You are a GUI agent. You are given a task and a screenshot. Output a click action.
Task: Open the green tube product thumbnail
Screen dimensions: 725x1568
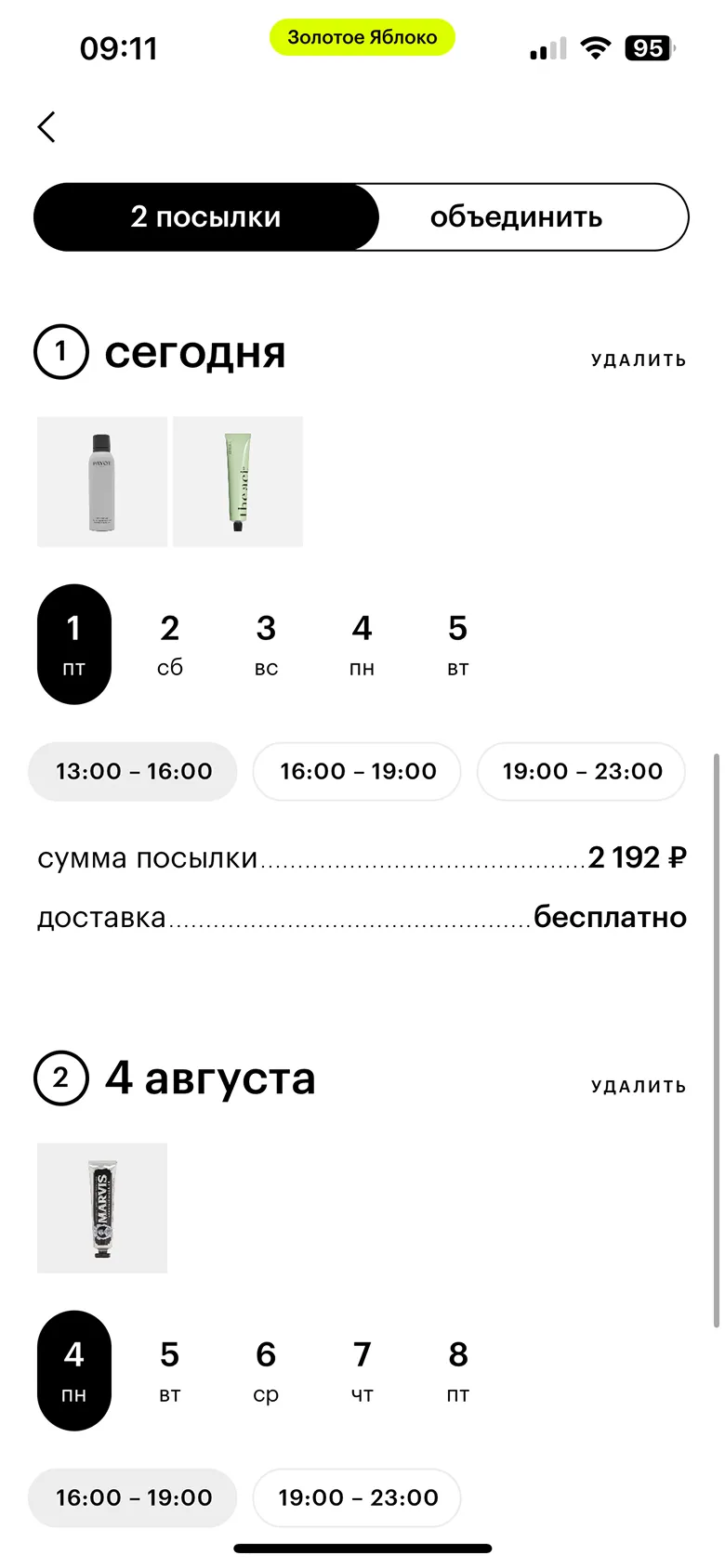click(x=238, y=482)
